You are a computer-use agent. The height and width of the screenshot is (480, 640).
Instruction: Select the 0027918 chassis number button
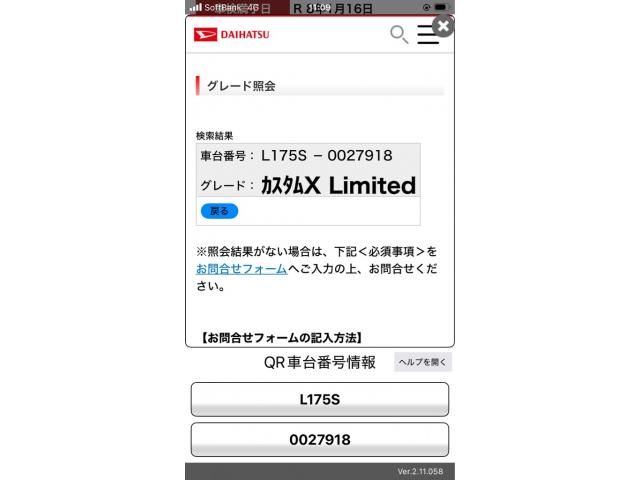320,439
